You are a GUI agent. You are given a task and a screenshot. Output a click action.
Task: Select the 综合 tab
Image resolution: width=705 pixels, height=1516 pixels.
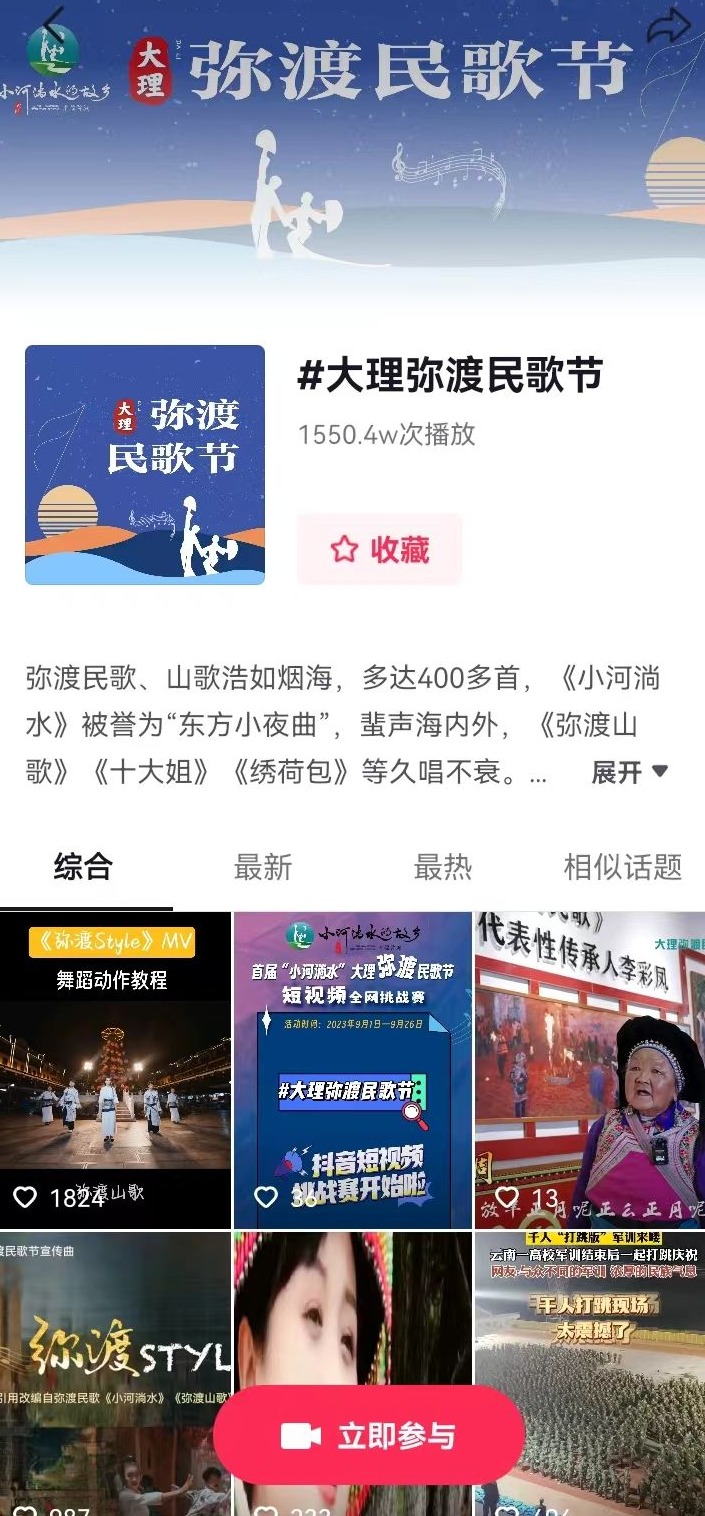pos(83,867)
